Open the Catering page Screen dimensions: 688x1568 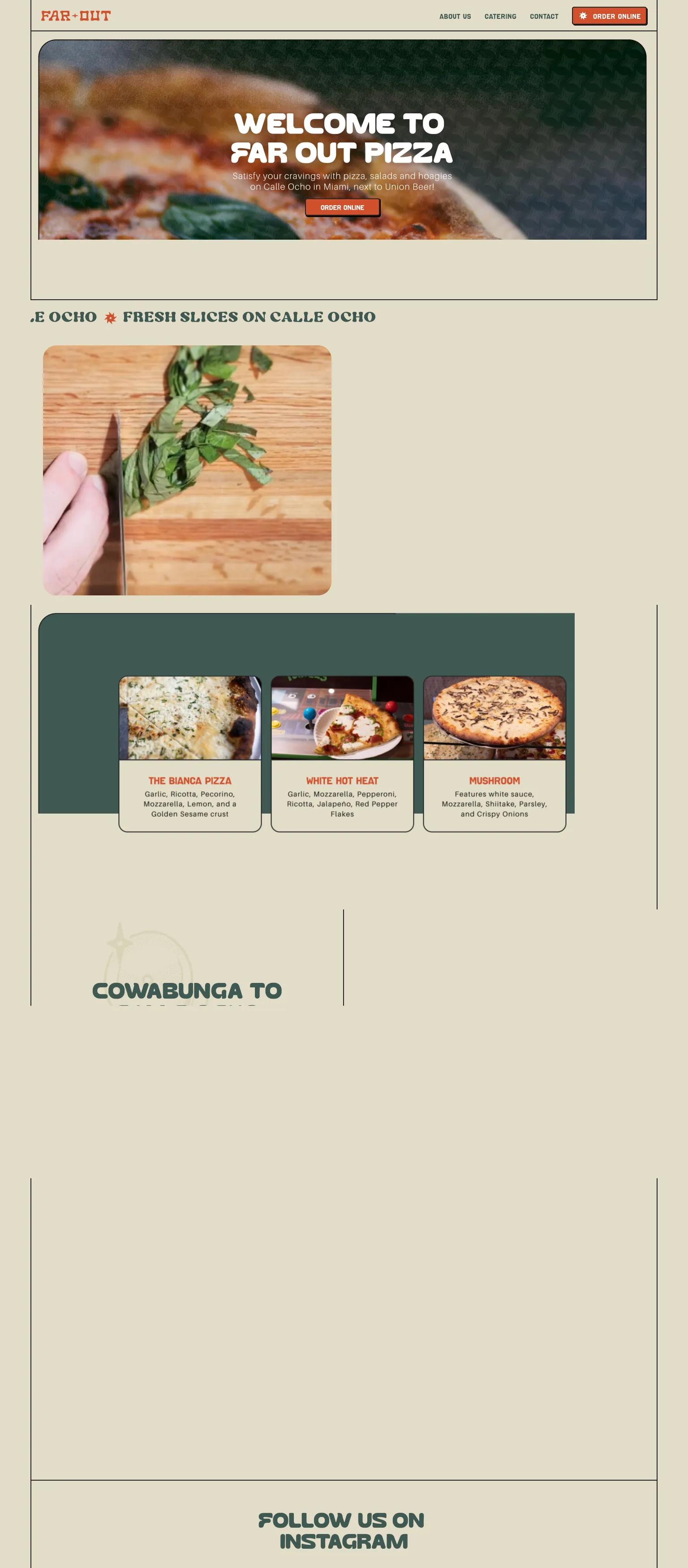pyautogui.click(x=500, y=17)
